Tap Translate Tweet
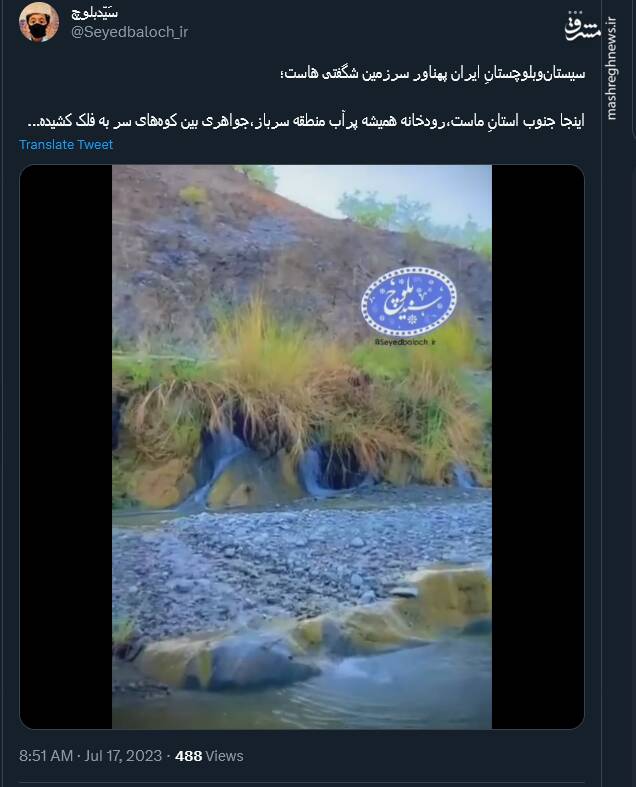636x787 pixels. click(66, 145)
